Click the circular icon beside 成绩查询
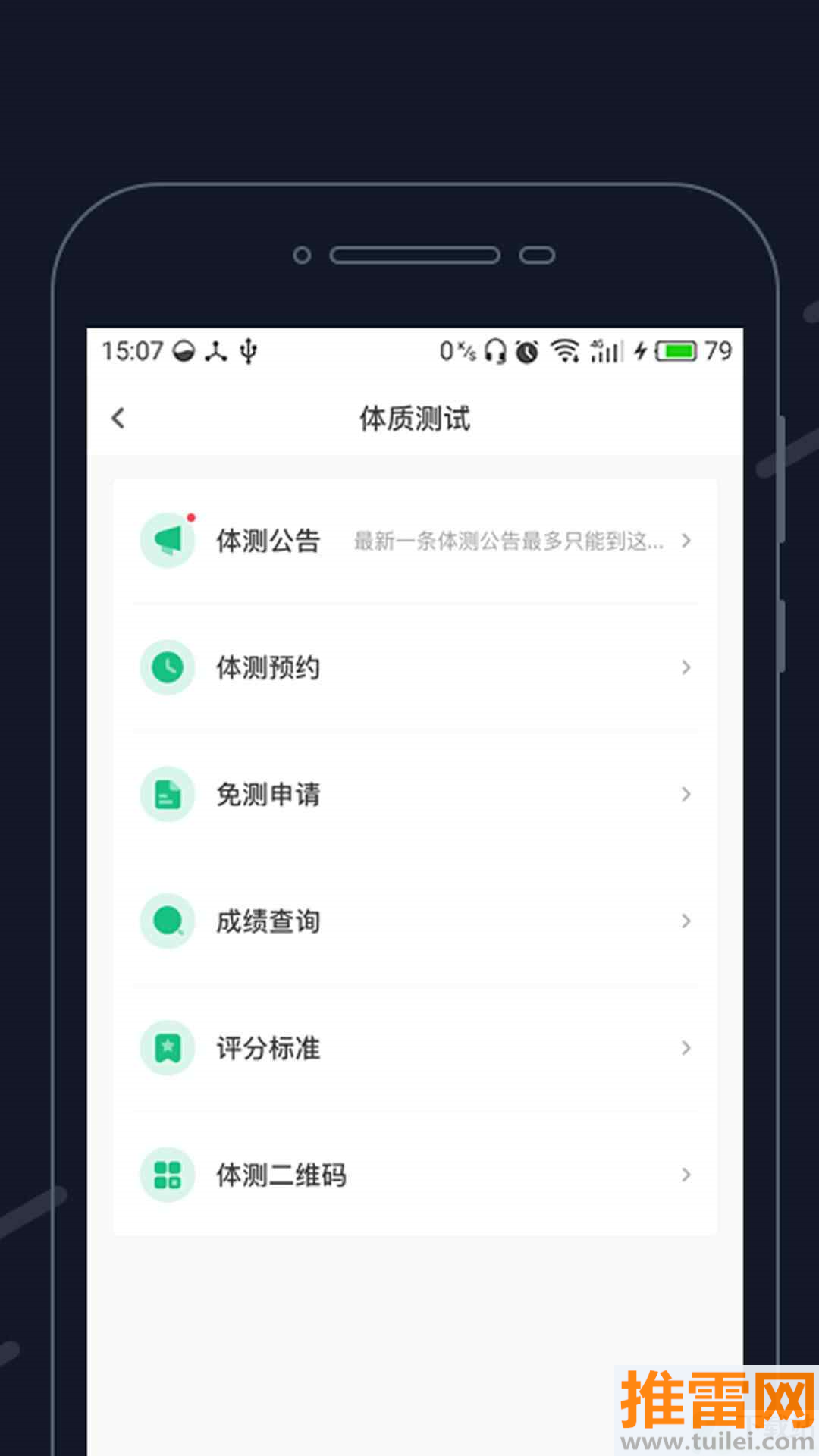 coord(168,921)
